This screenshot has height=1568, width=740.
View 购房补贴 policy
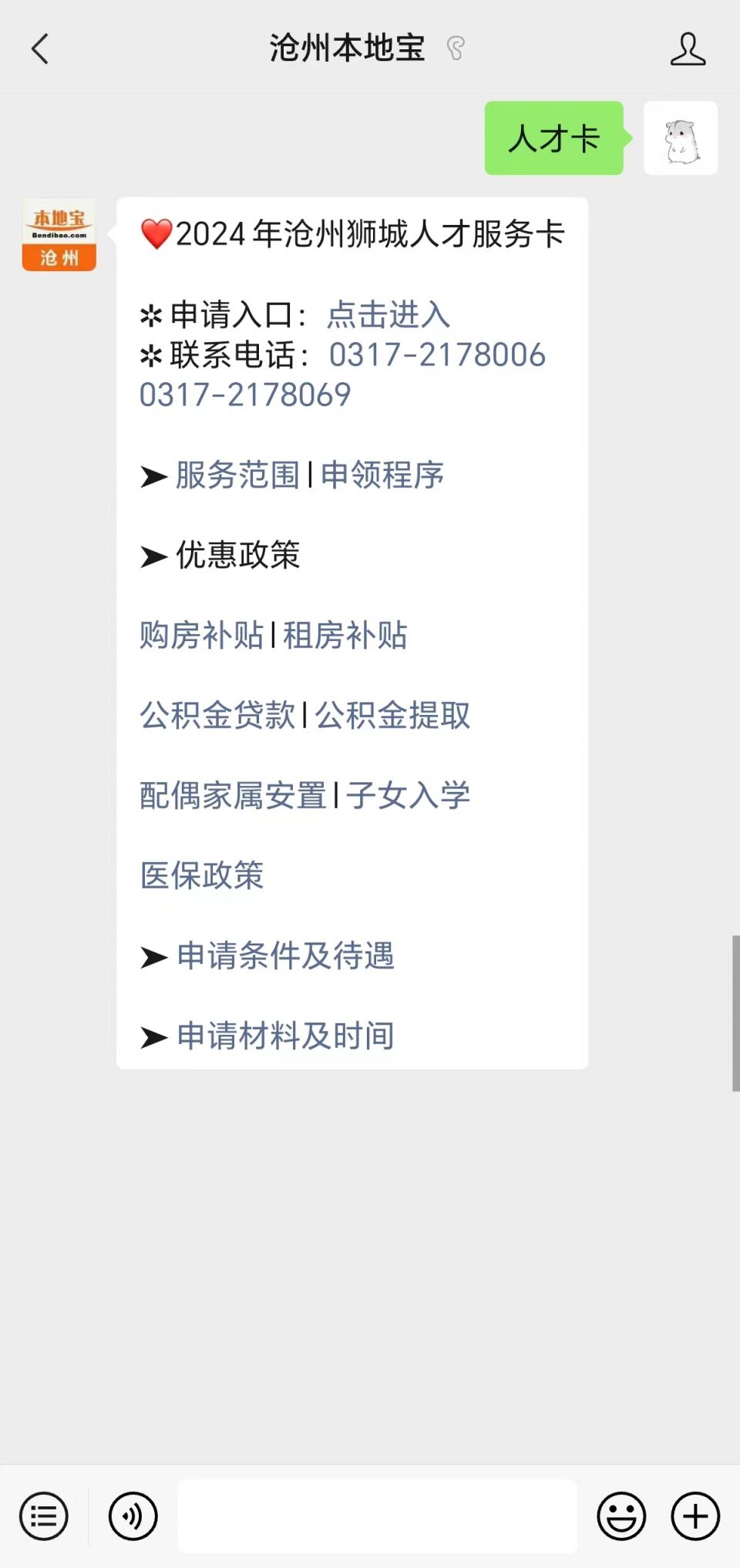coord(202,635)
